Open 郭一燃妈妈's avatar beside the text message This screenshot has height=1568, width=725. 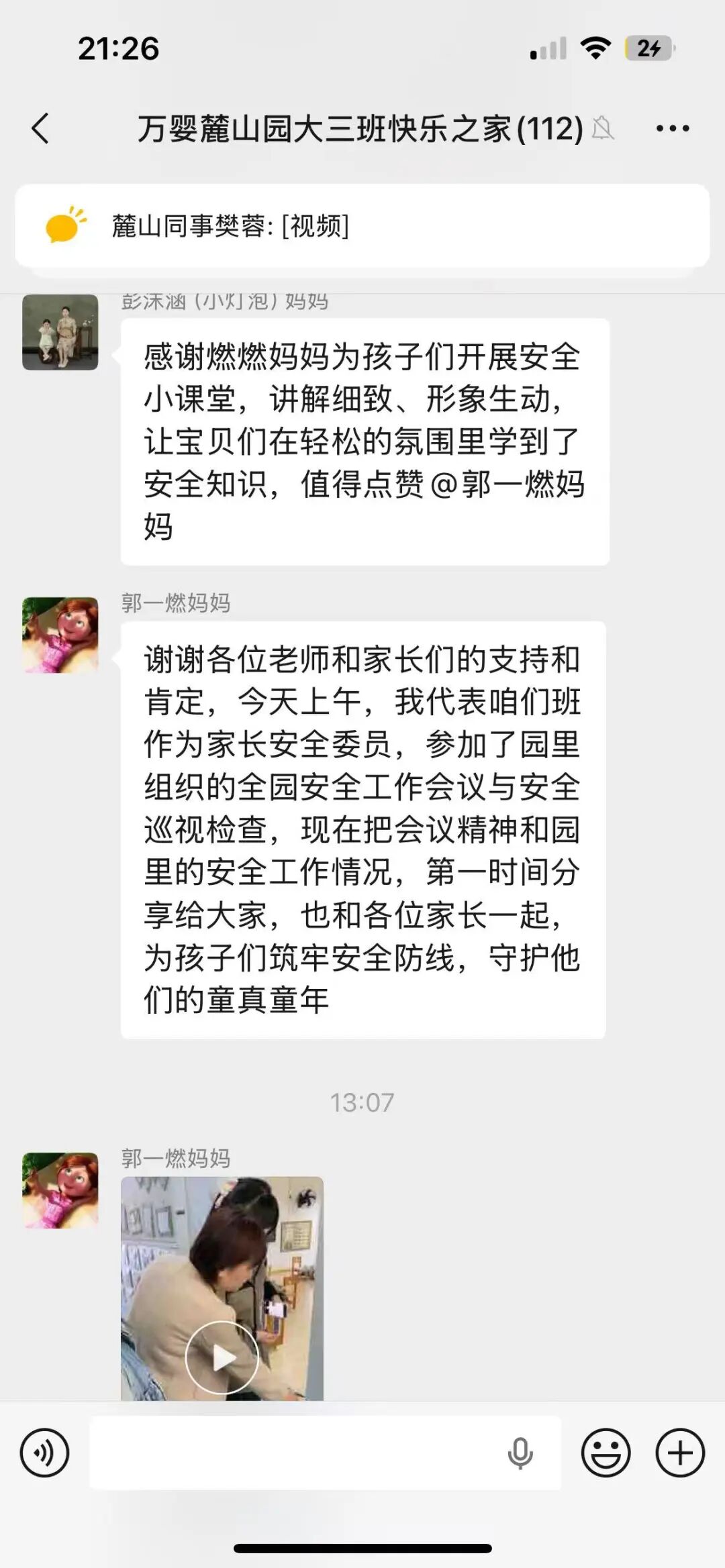[x=60, y=635]
